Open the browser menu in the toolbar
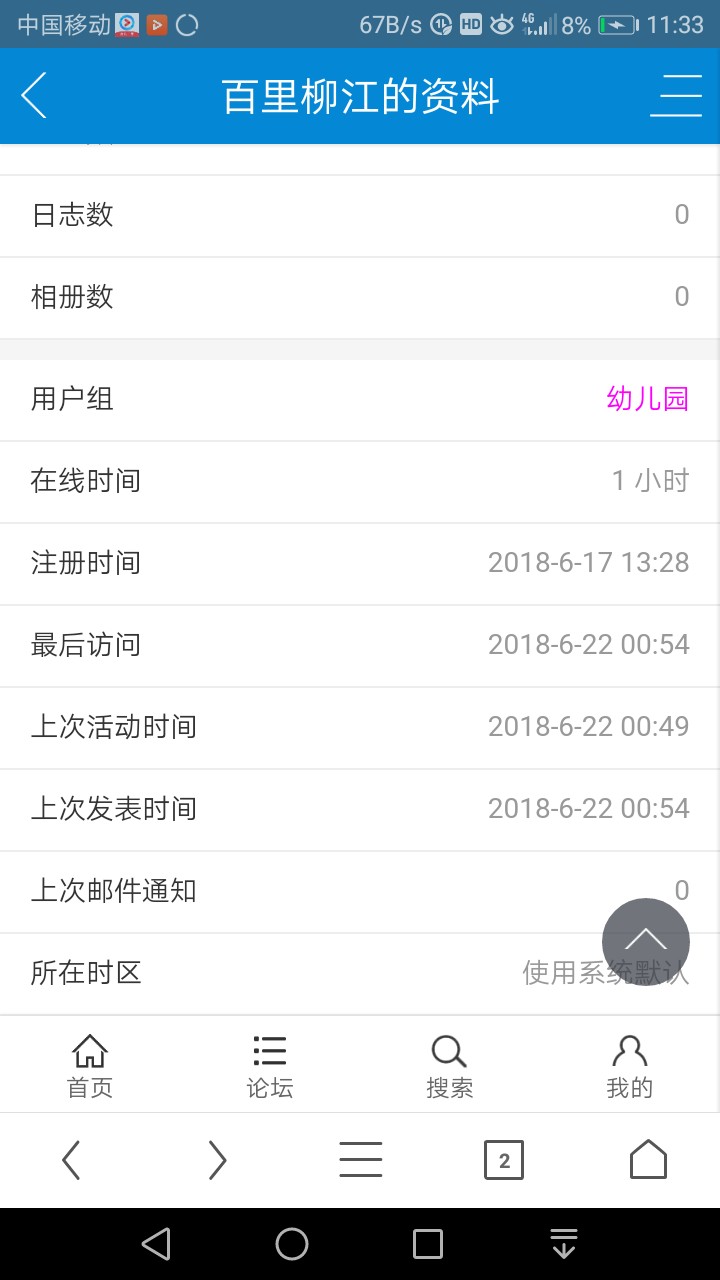720x1280 pixels. [360, 1160]
